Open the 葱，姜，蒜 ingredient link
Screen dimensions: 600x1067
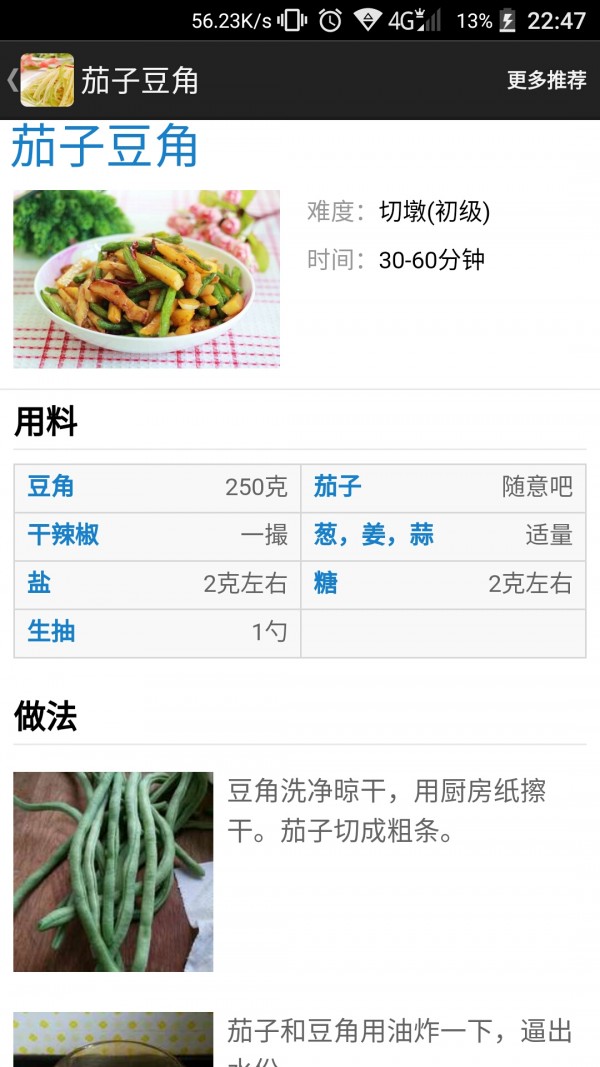(373, 535)
